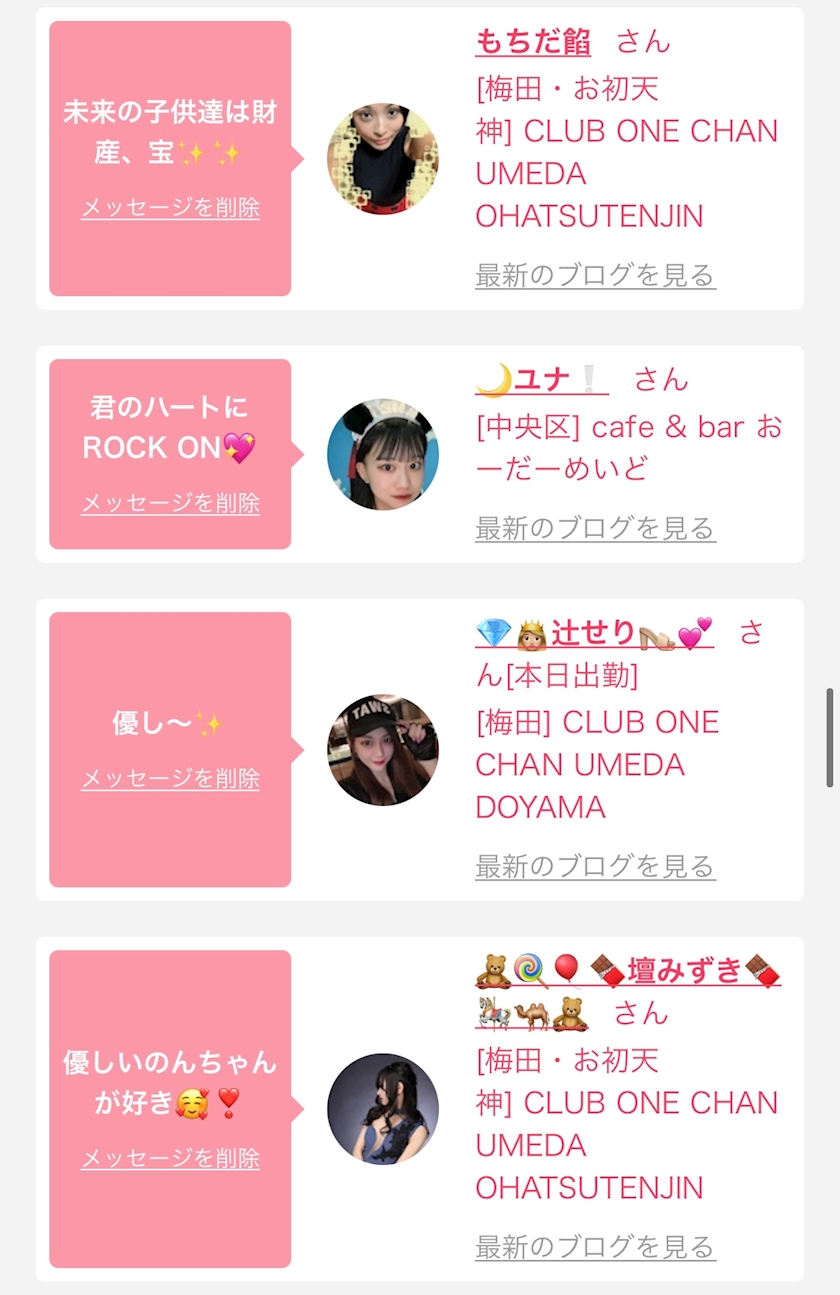This screenshot has width=840, height=1295.
Task: Delete the message 優し〜
Action: pyautogui.click(x=170, y=778)
